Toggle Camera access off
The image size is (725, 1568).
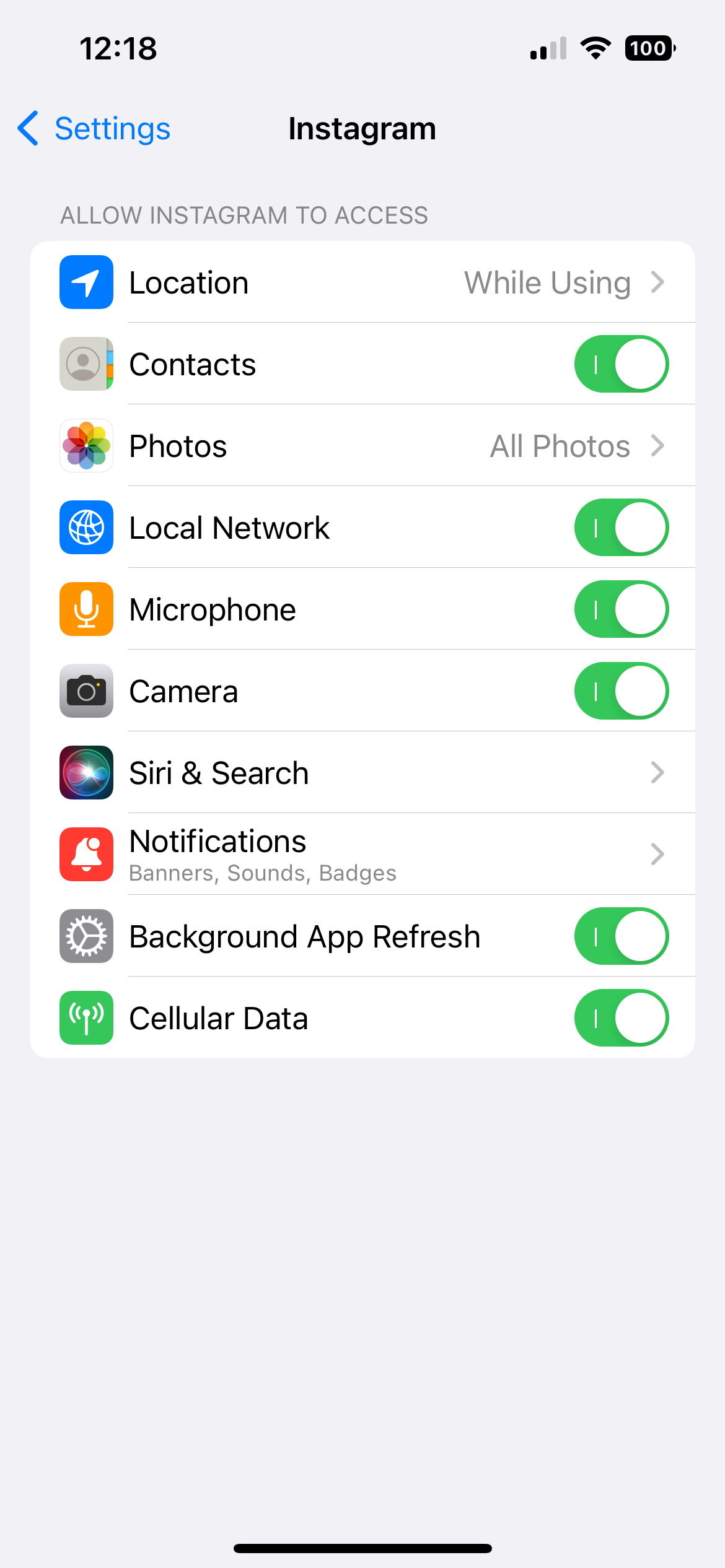(621, 691)
